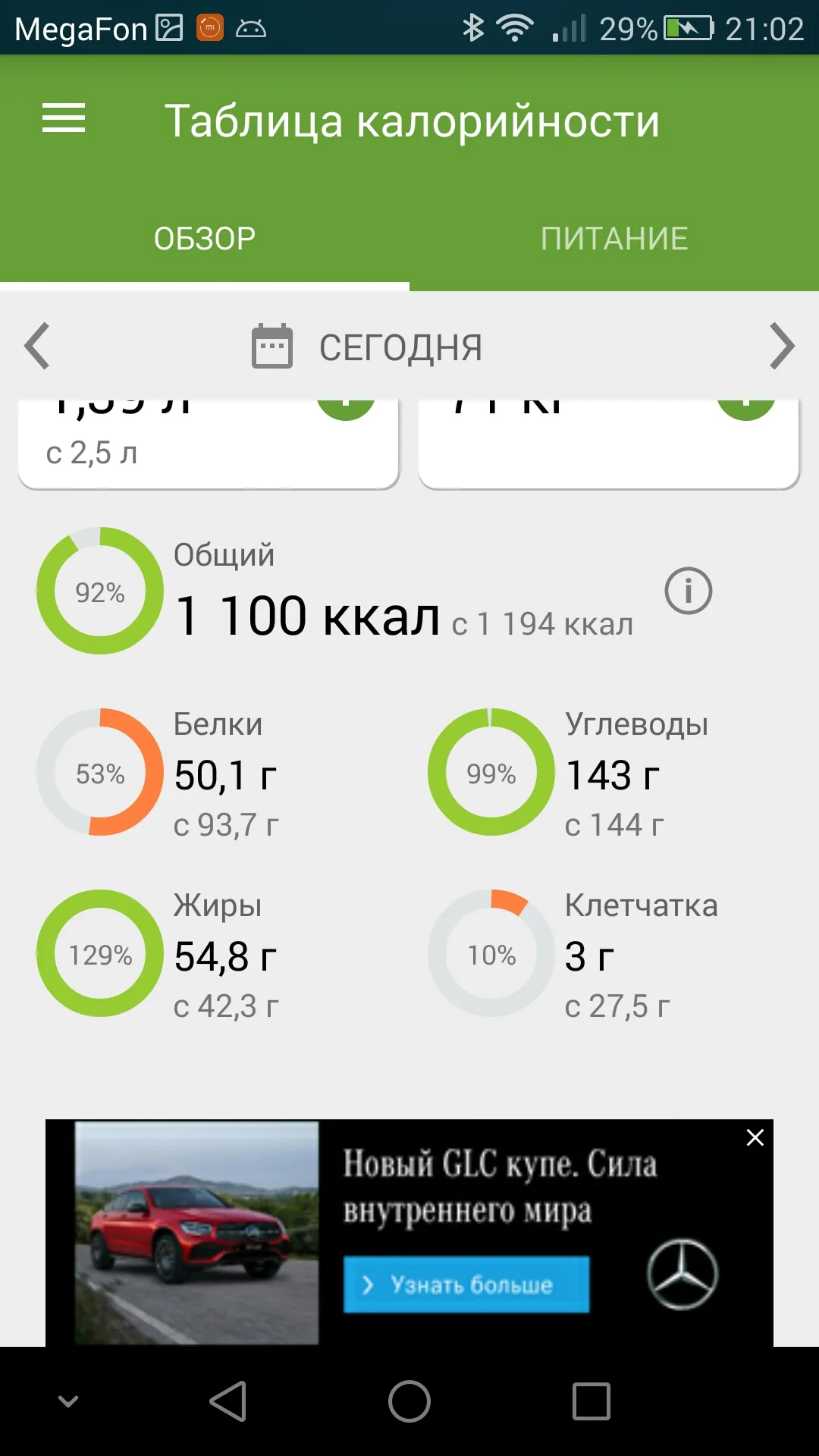Go to the next day with the right chevron

781,347
